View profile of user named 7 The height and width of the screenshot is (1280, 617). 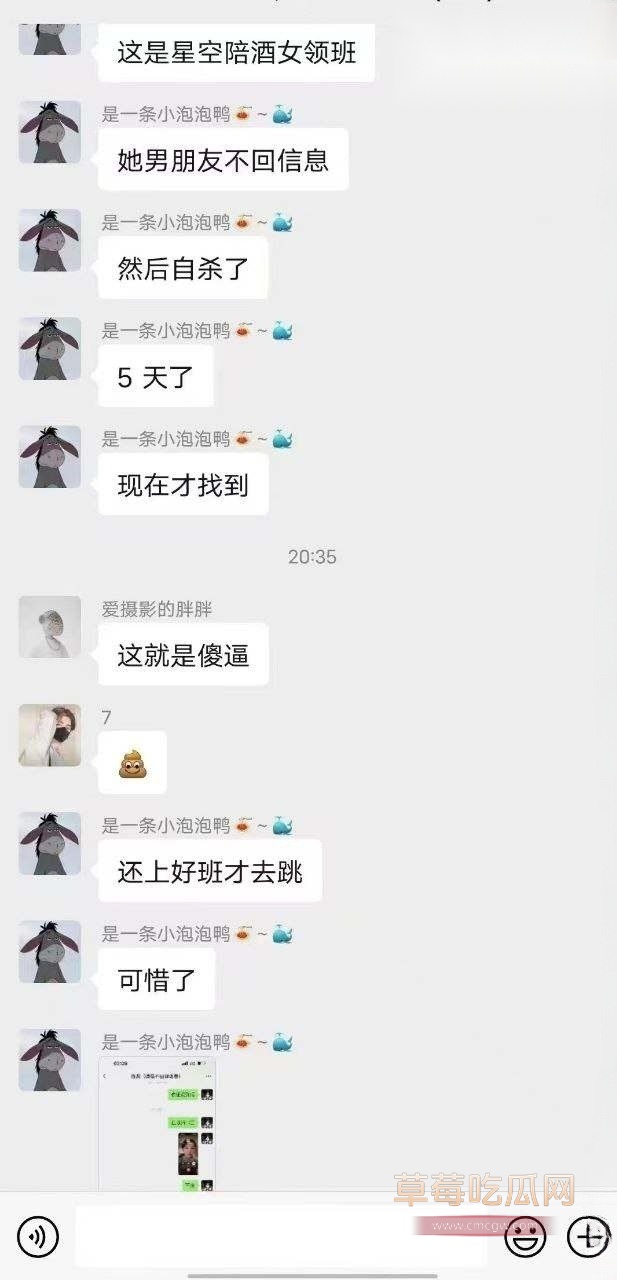click(50, 735)
